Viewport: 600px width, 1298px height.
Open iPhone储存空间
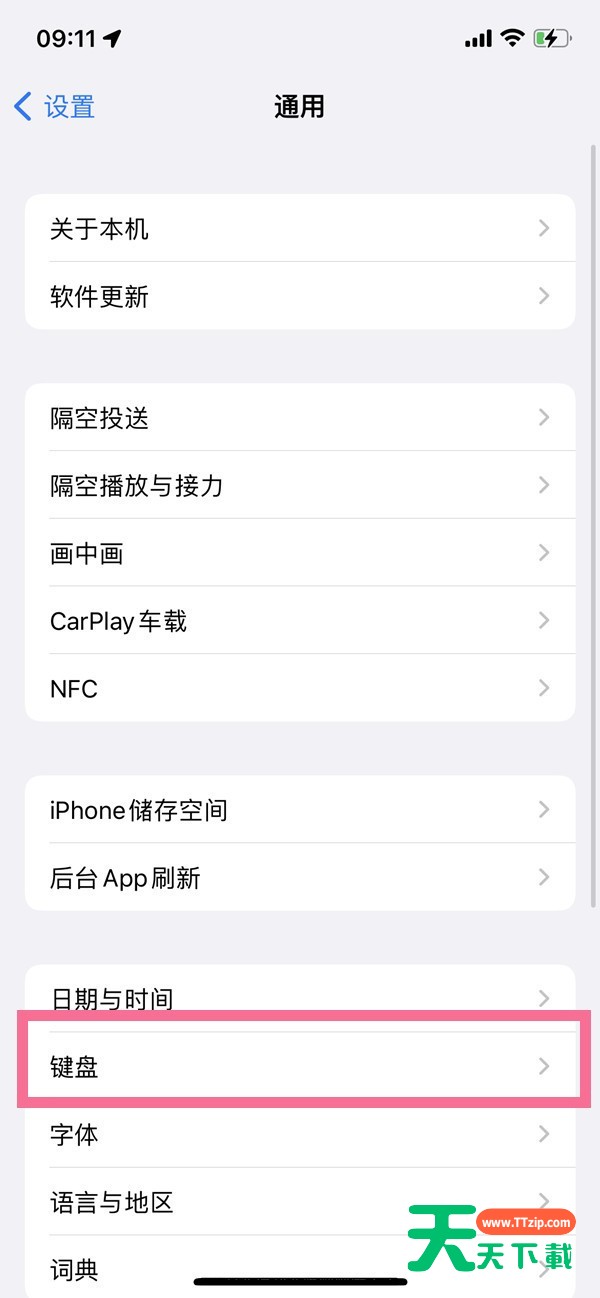[300, 809]
